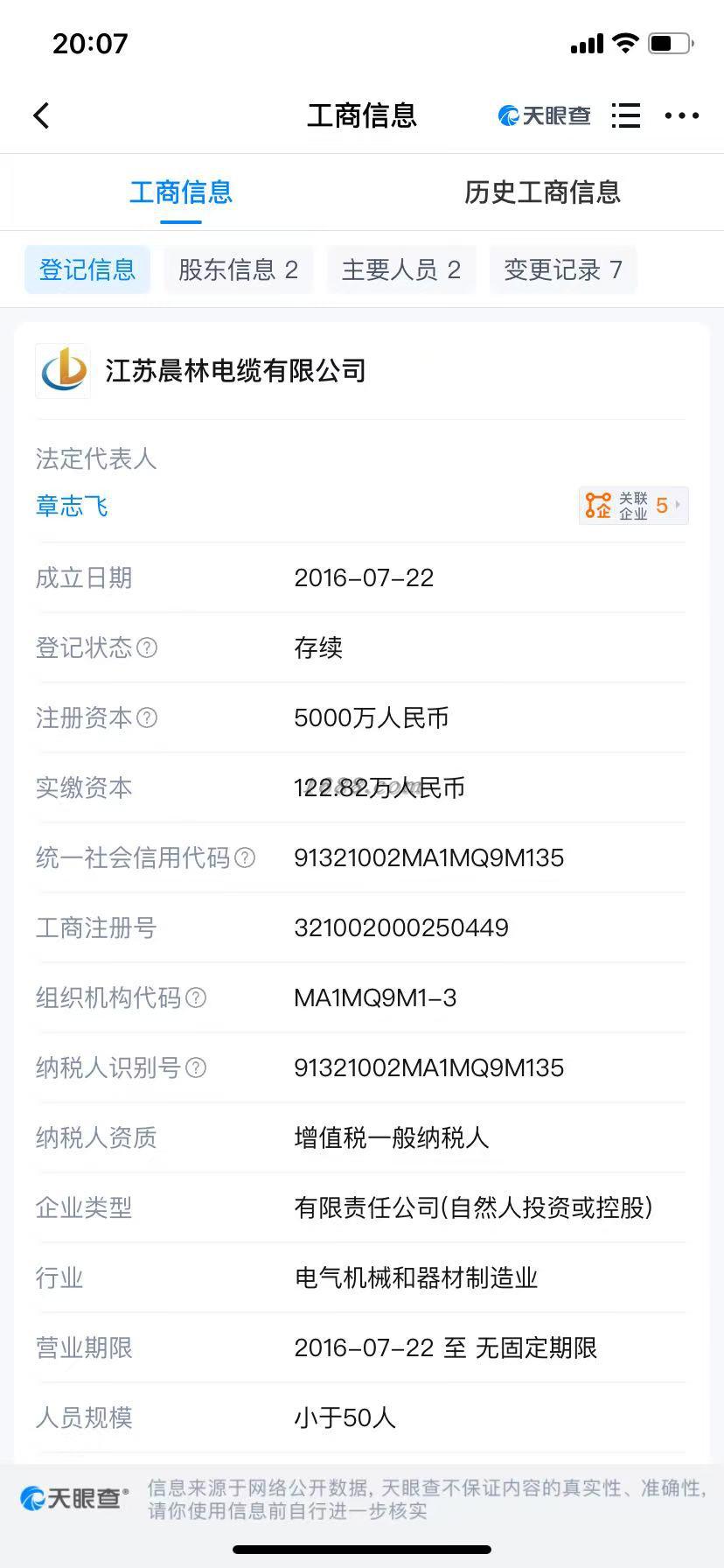The height and width of the screenshot is (1568, 724).
Task: Go back using the top-left arrow
Action: click(x=41, y=115)
